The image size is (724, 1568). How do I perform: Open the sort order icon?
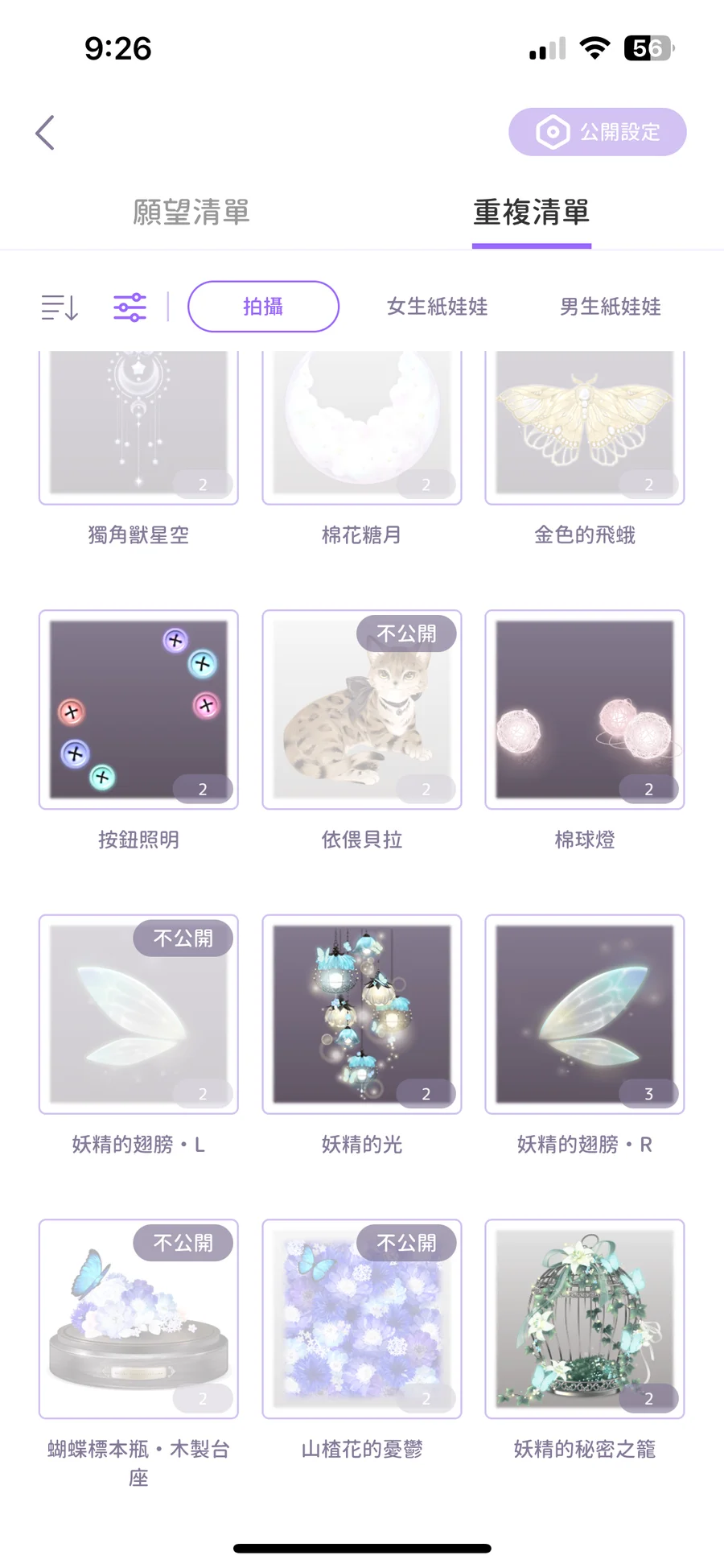(x=60, y=307)
